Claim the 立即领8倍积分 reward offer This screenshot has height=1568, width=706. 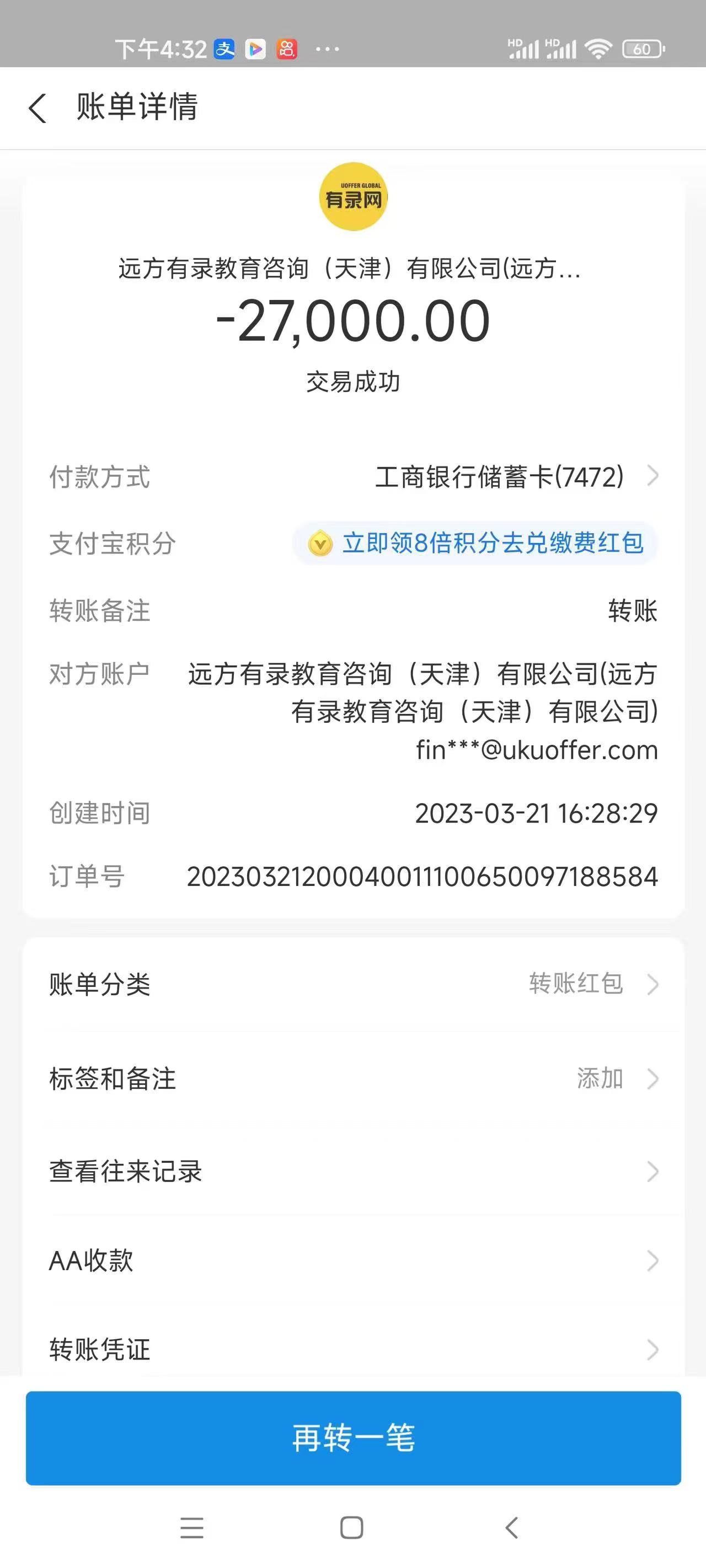(x=476, y=543)
